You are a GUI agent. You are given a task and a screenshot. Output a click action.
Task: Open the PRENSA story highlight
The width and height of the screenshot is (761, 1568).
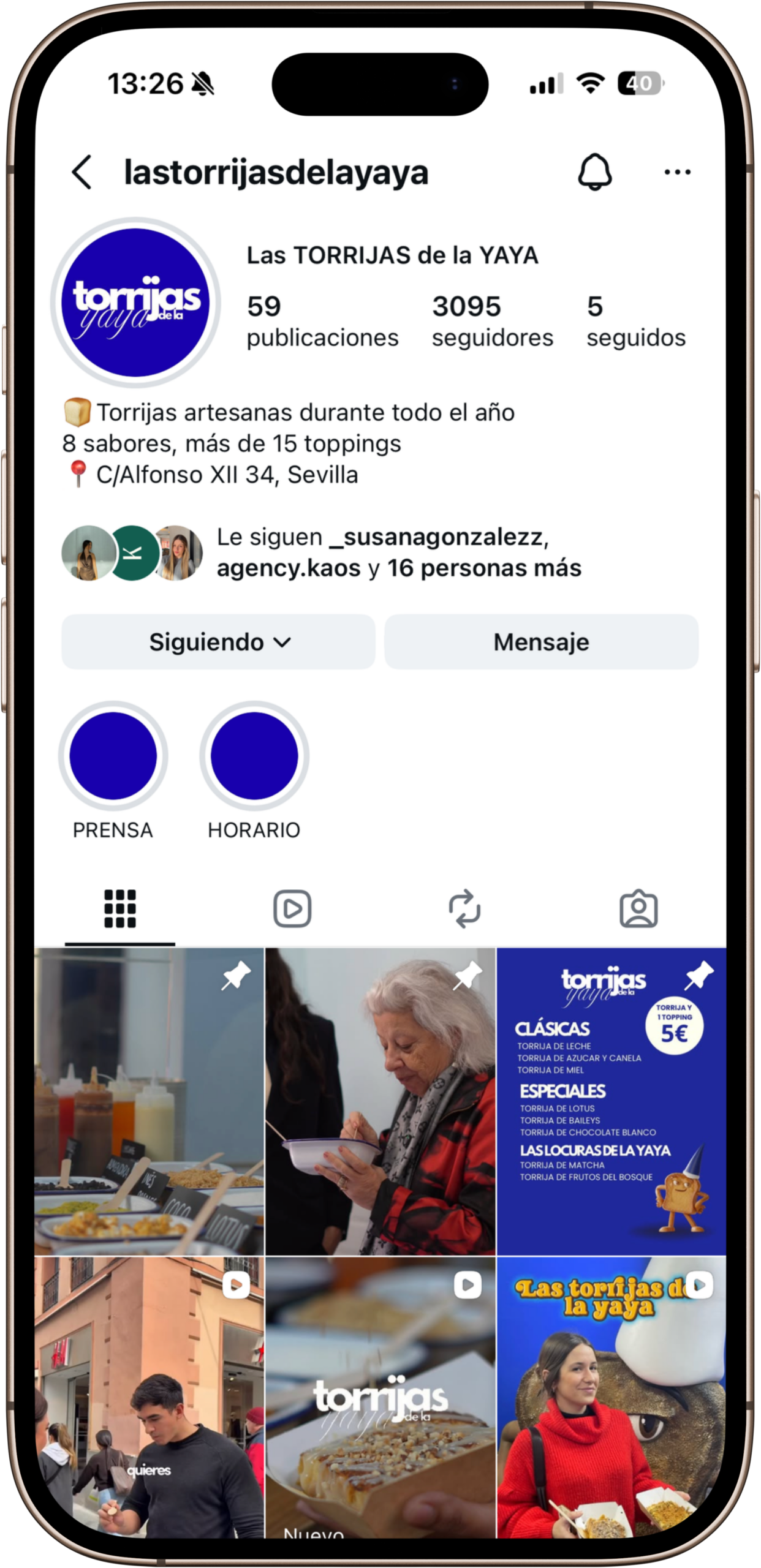pyautogui.click(x=113, y=756)
